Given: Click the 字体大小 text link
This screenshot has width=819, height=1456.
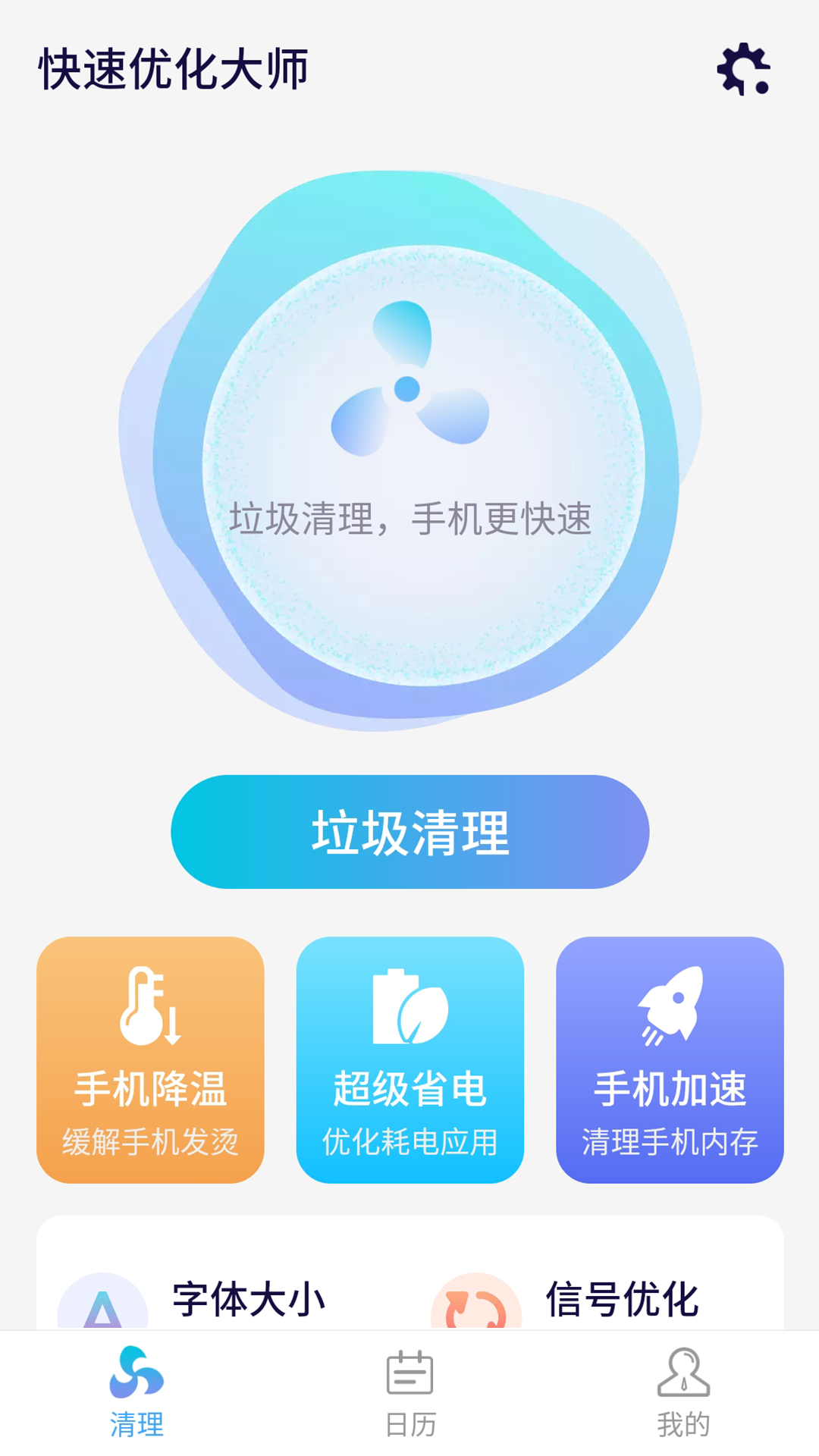Looking at the screenshot, I should pos(248,1298).
